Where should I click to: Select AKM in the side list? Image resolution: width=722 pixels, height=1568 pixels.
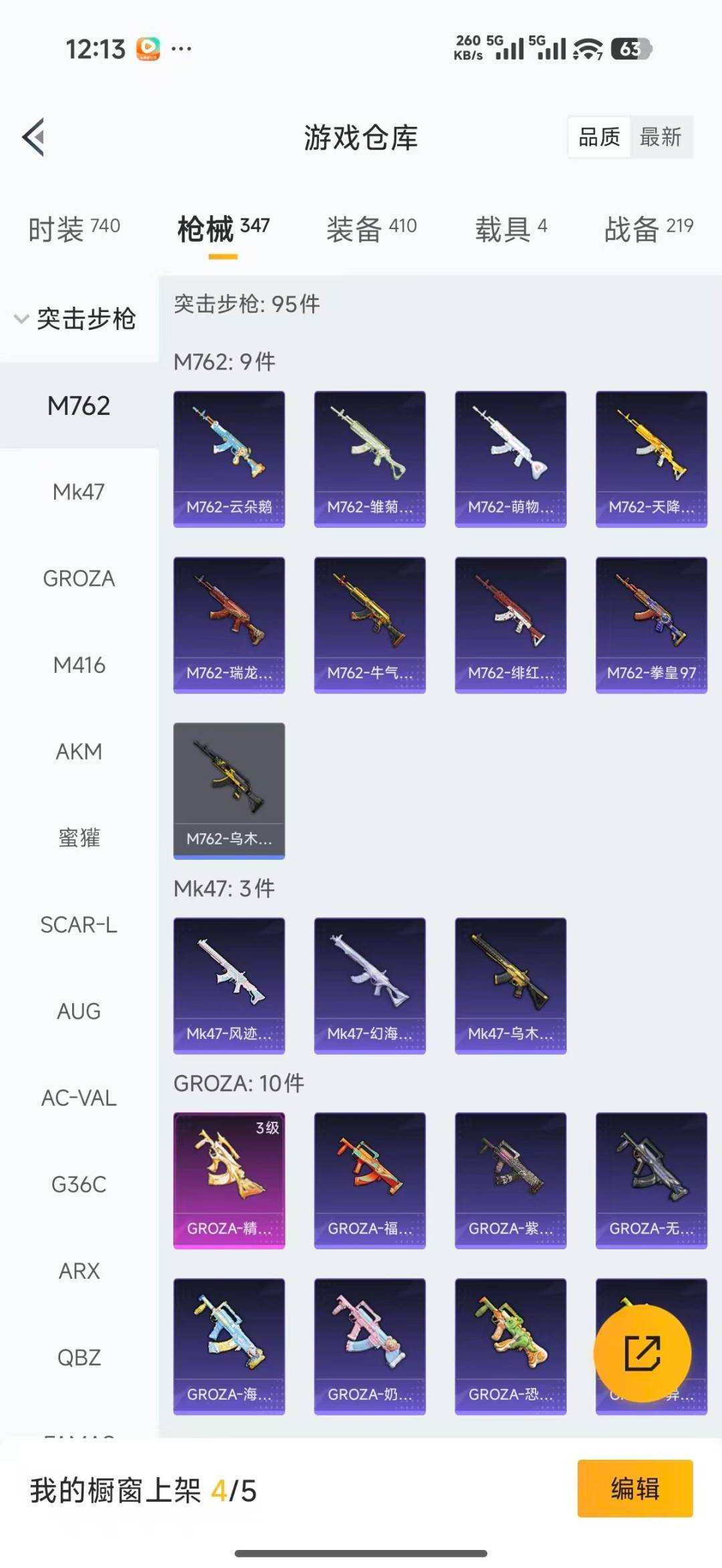79,752
